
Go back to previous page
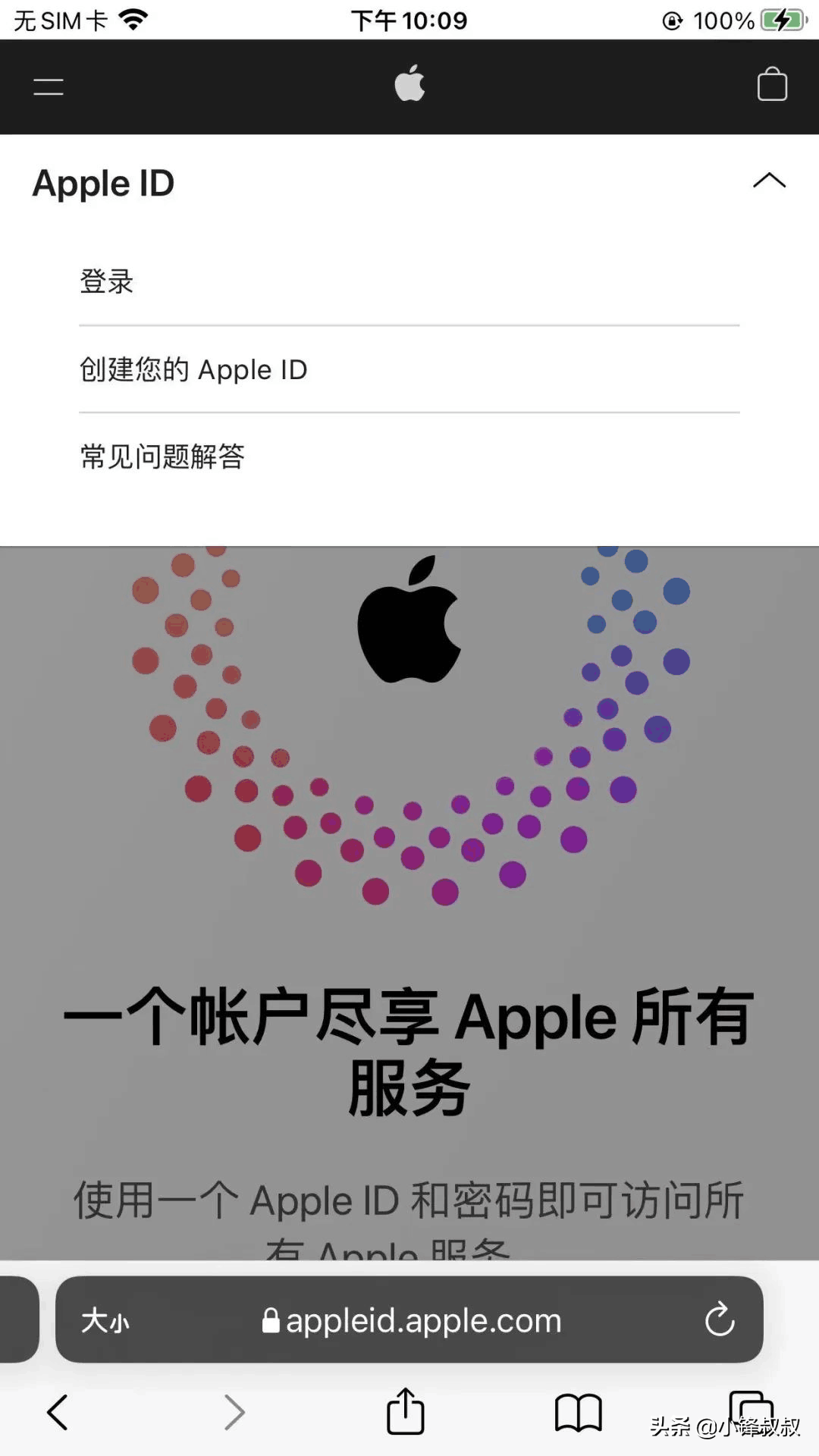click(x=58, y=1413)
